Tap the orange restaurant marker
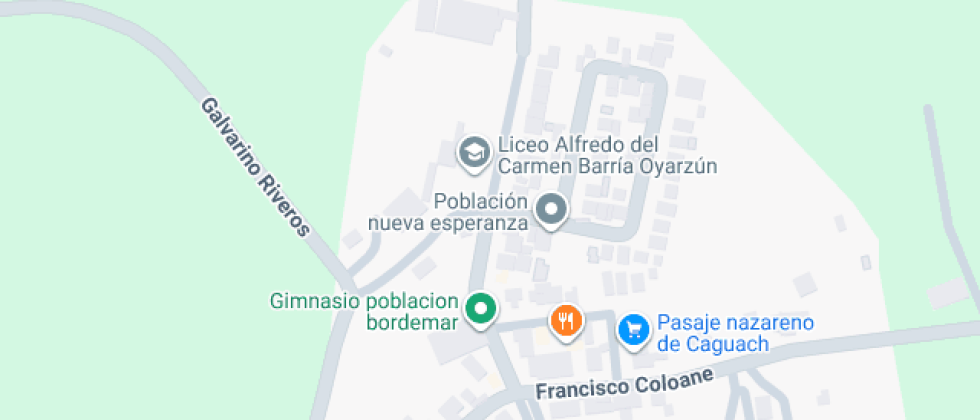Image resolution: width=980 pixels, height=420 pixels. point(566,321)
